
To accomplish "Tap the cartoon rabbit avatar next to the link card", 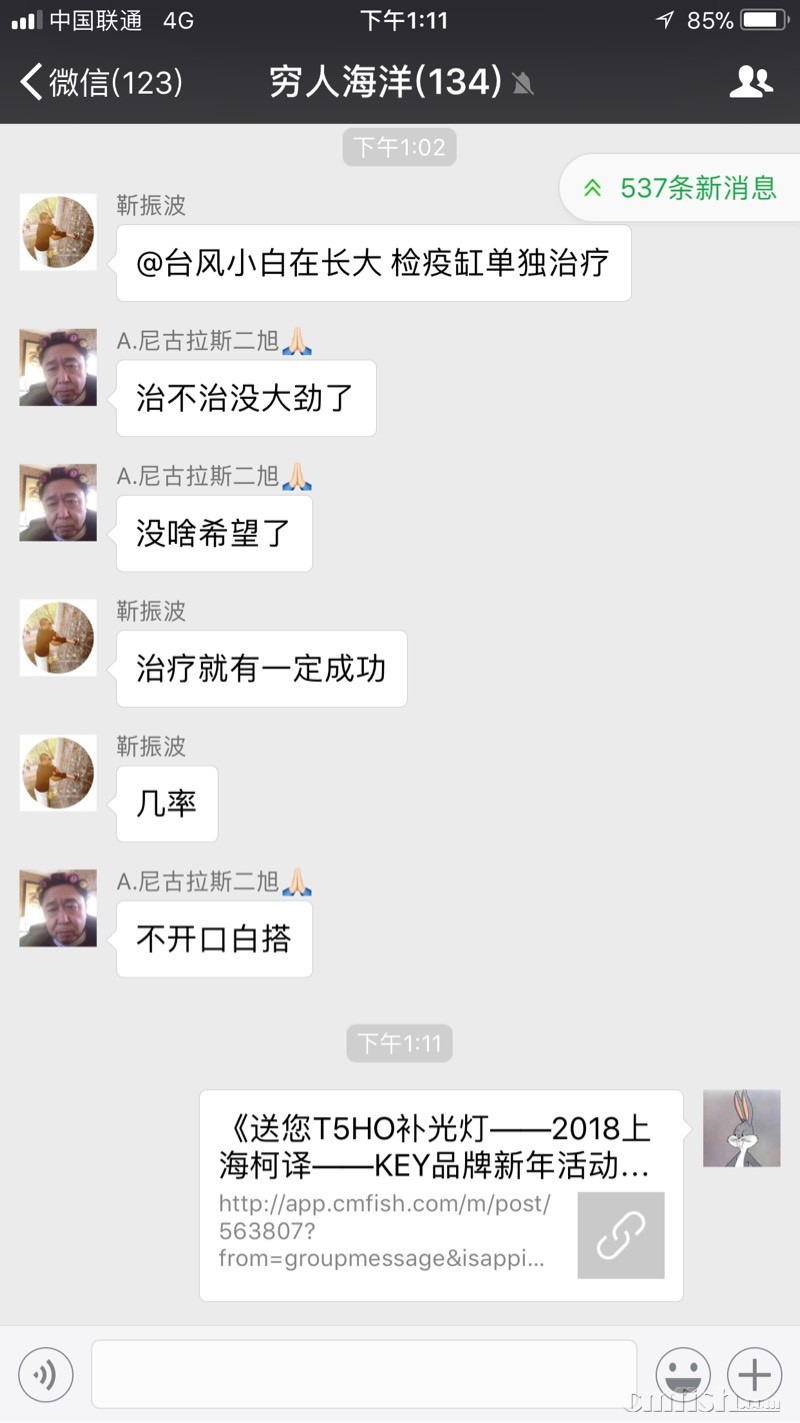I will click(x=741, y=1127).
